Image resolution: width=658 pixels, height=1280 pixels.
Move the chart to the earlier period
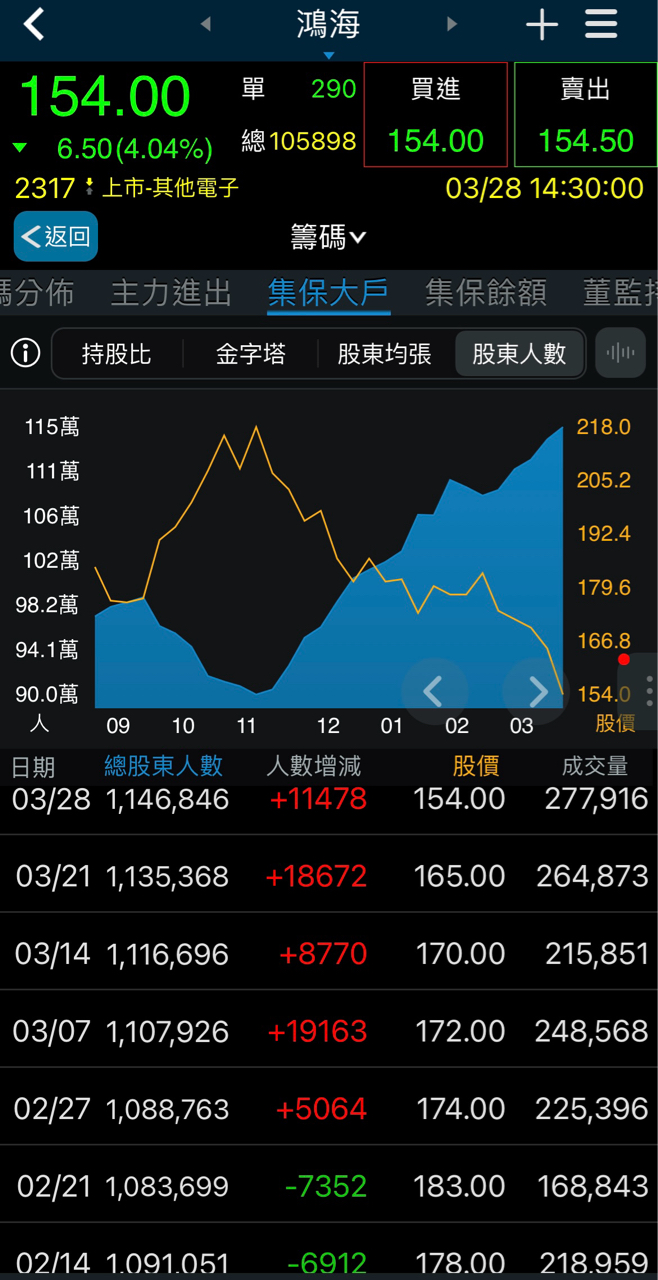[x=433, y=691]
